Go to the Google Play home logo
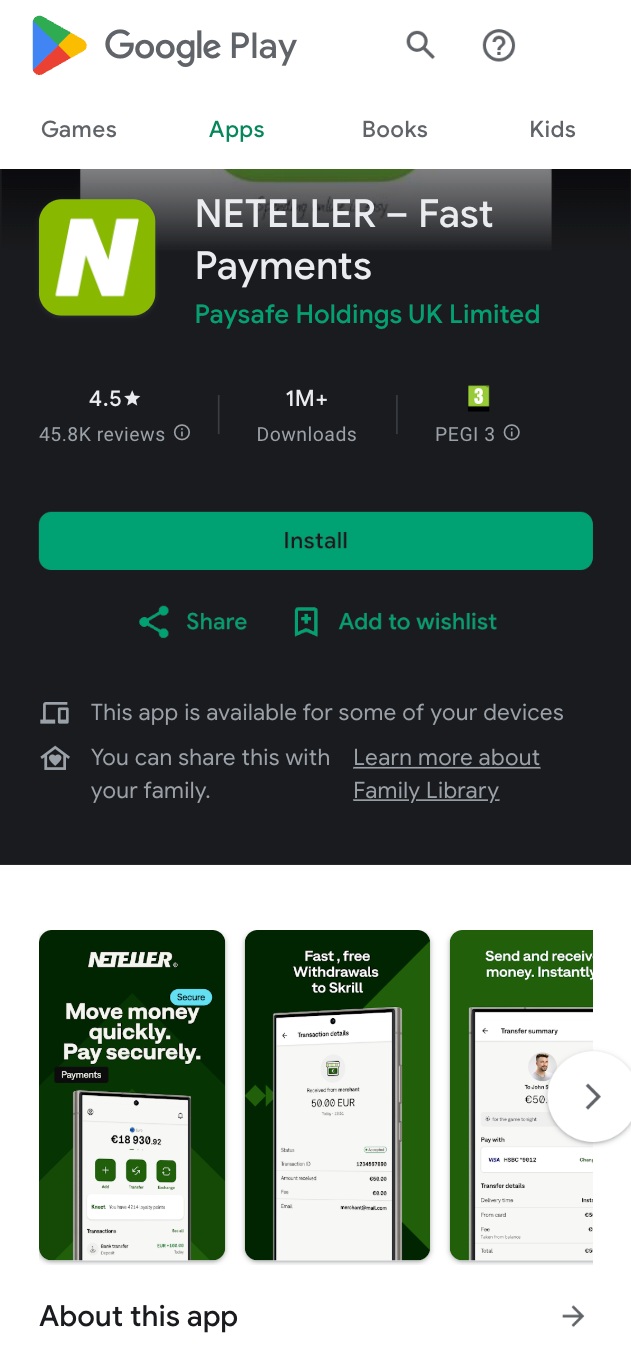 164,46
